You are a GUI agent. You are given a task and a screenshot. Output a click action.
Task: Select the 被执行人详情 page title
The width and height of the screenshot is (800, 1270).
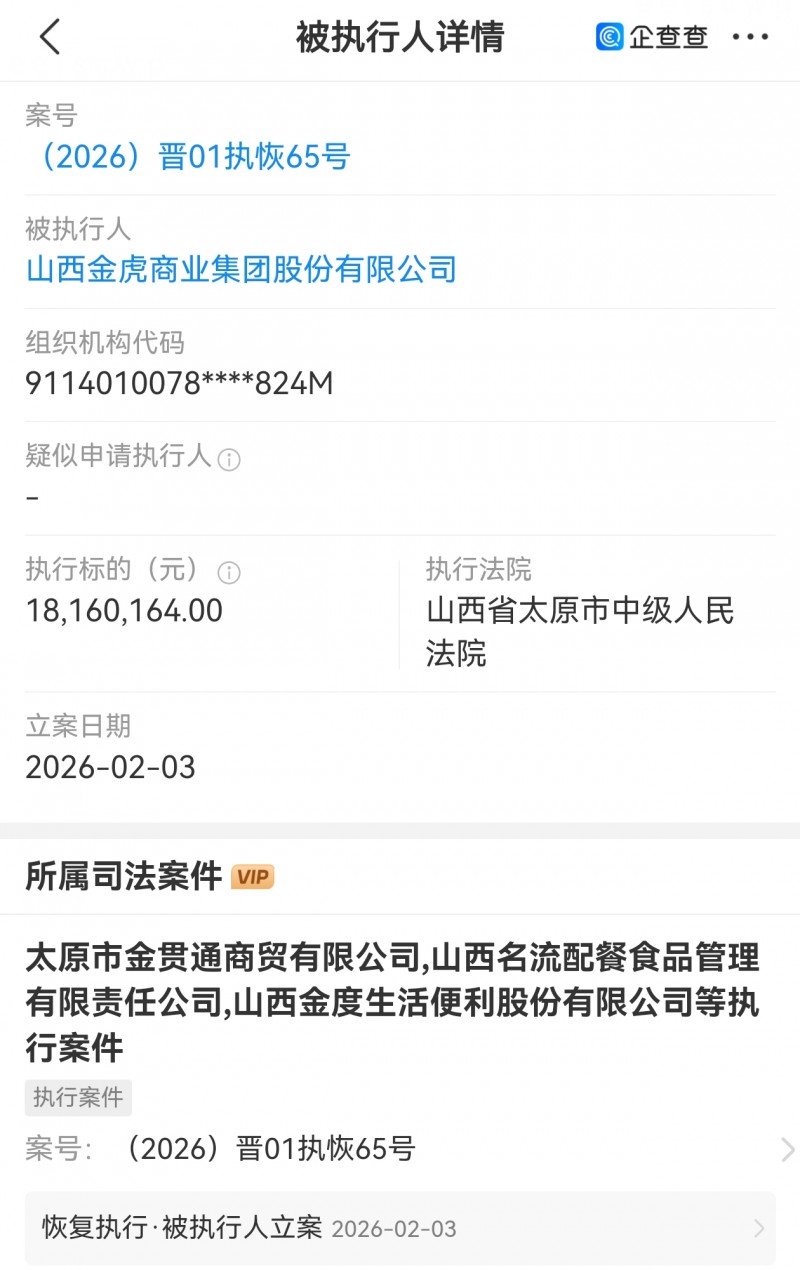400,37
